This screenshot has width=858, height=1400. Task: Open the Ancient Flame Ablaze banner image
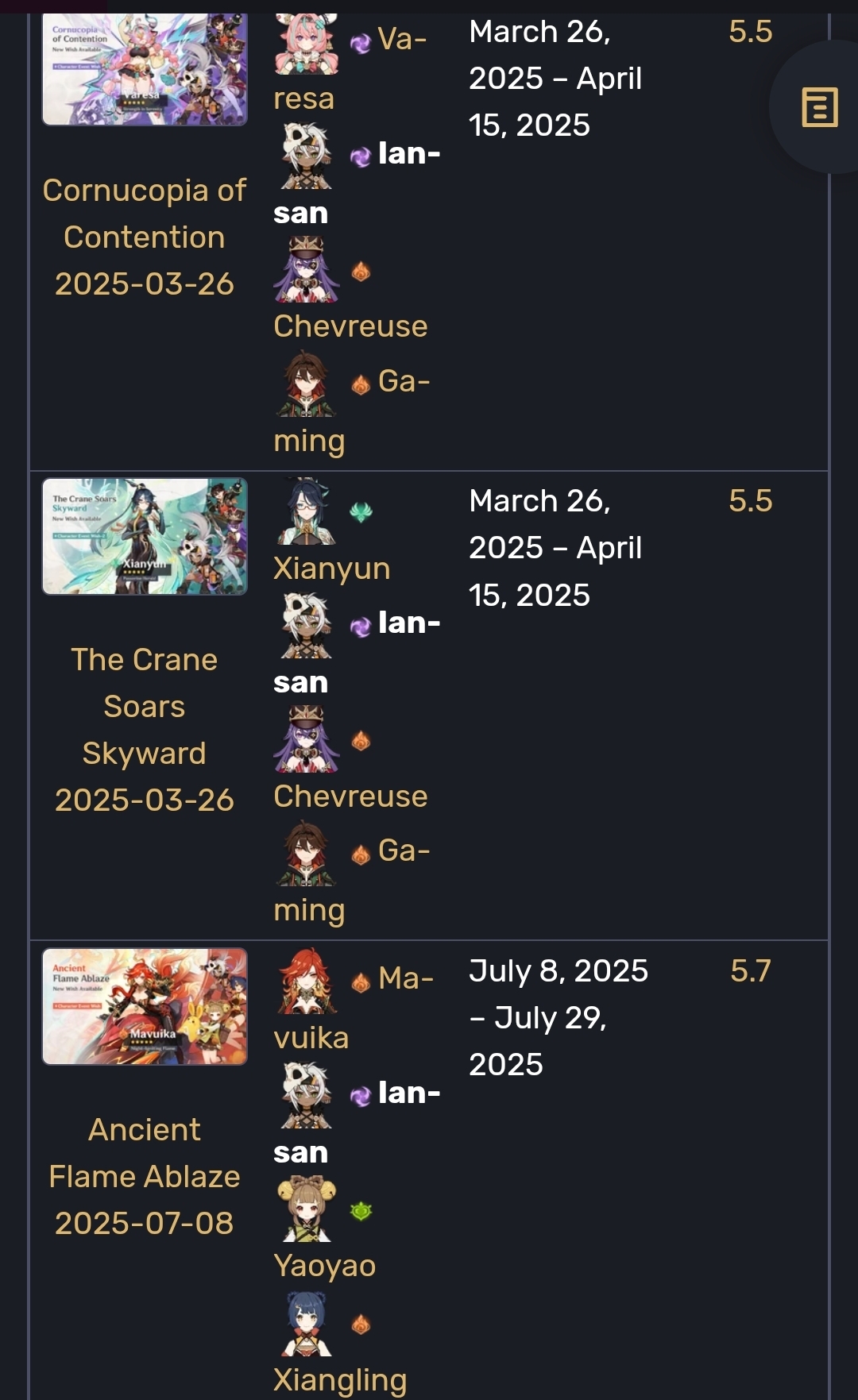pyautogui.click(x=145, y=1006)
